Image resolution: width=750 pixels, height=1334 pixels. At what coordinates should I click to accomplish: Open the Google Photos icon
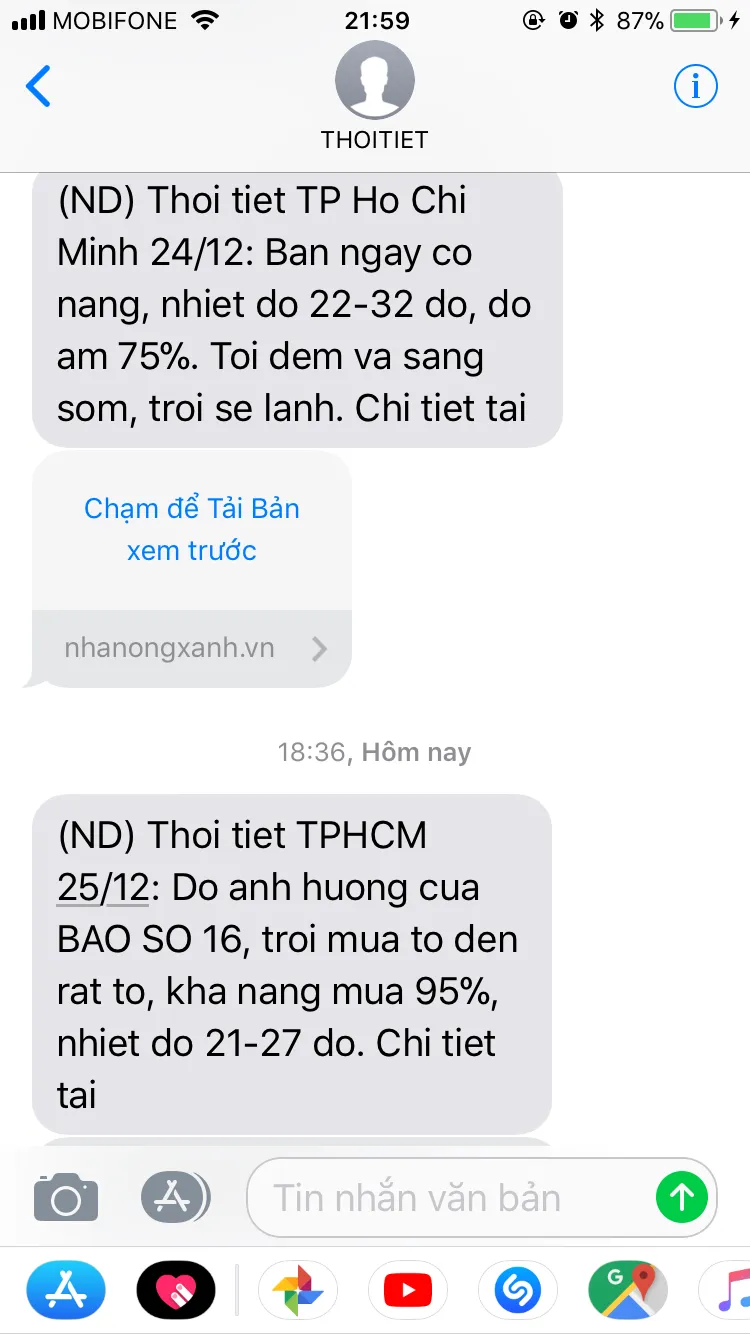(297, 1290)
